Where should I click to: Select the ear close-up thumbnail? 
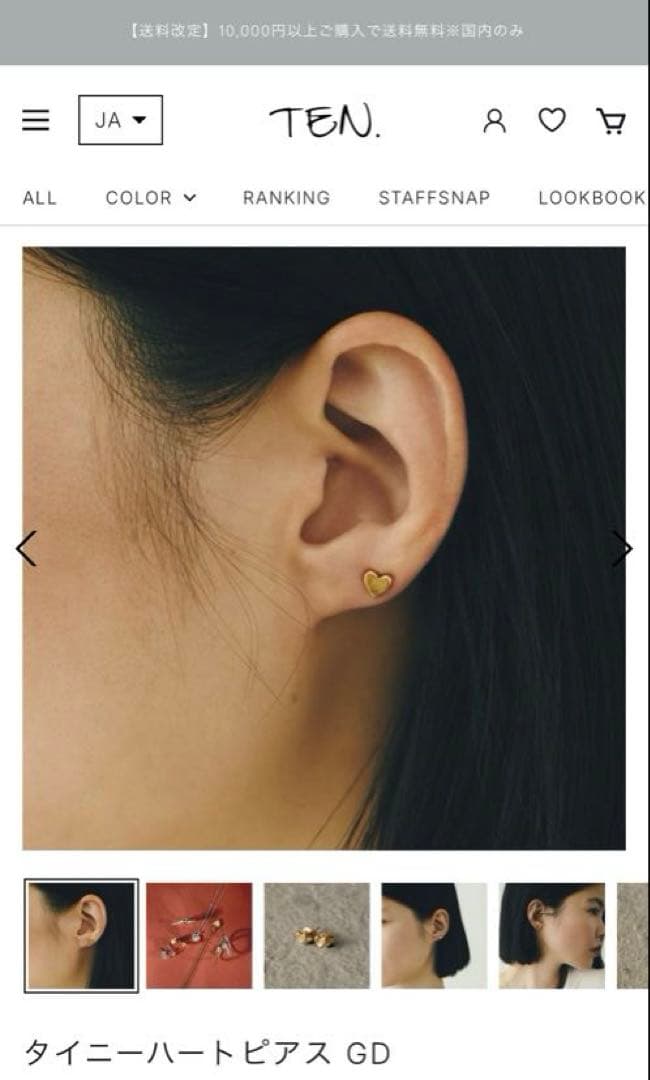click(81, 935)
